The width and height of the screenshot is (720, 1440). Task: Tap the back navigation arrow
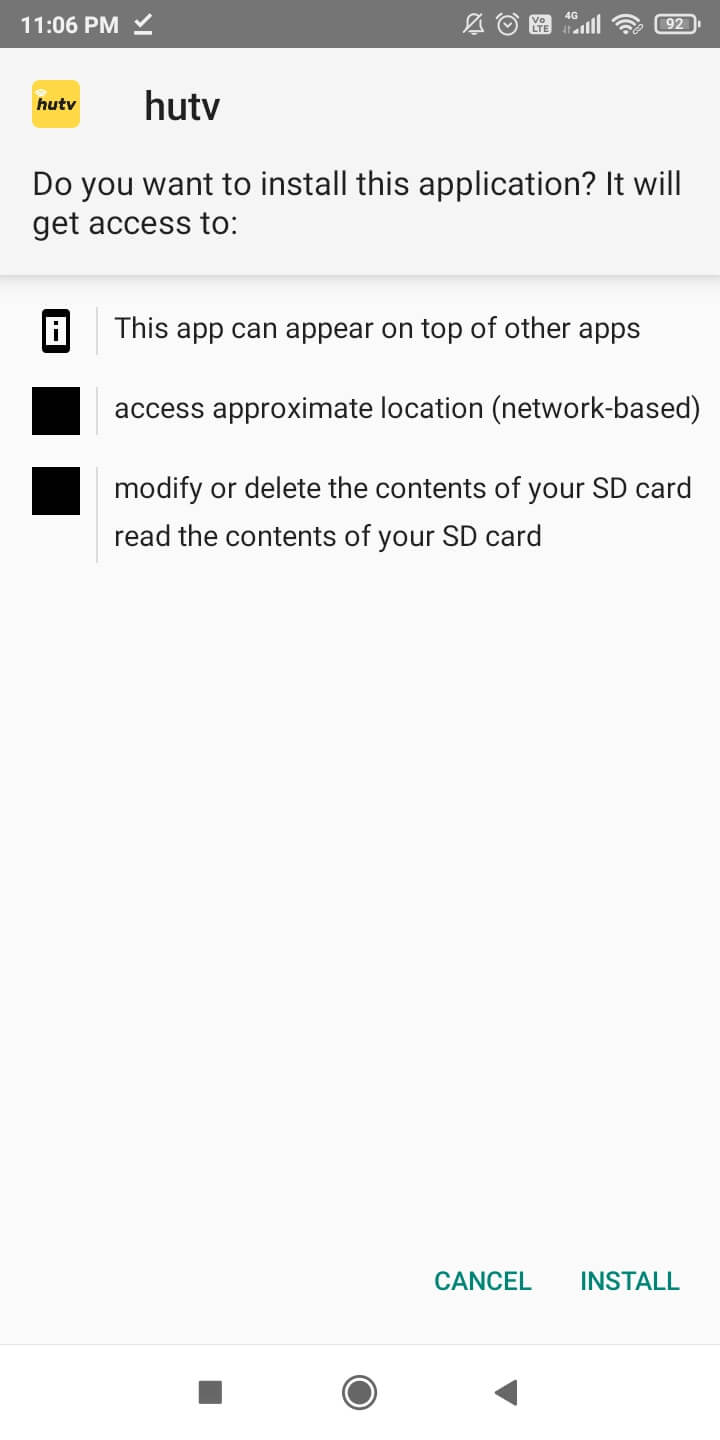point(506,1392)
